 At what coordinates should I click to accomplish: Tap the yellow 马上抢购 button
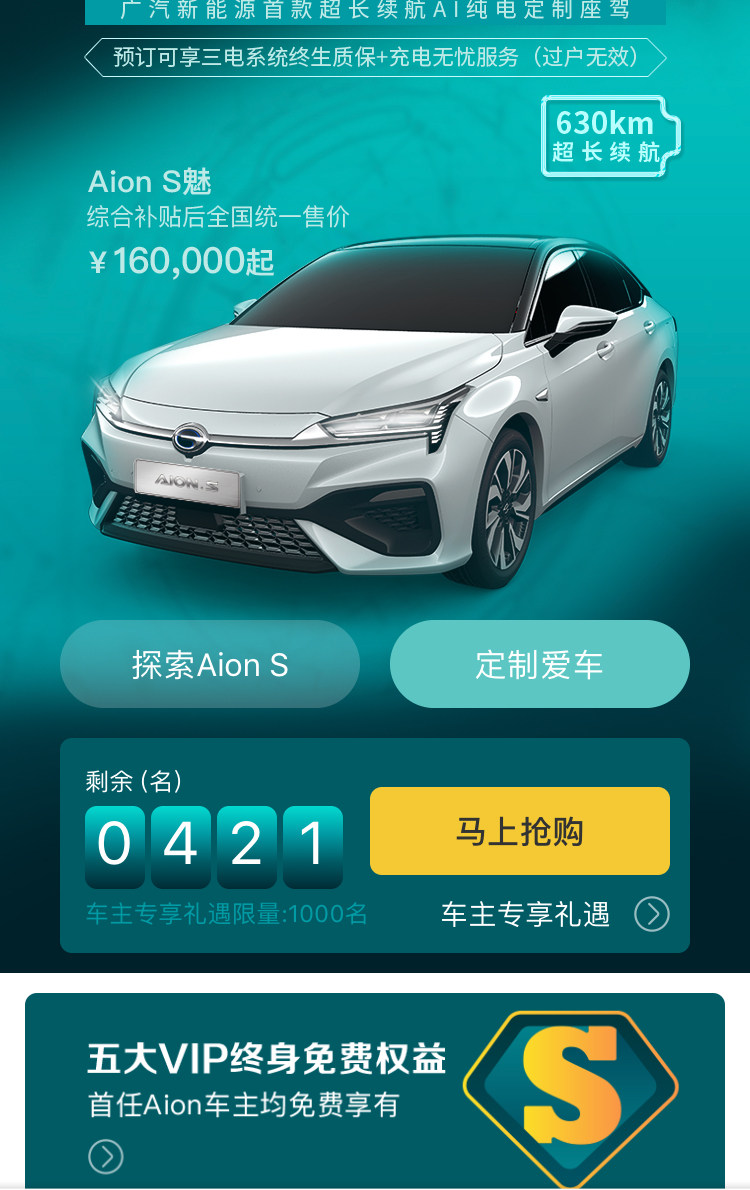[519, 831]
